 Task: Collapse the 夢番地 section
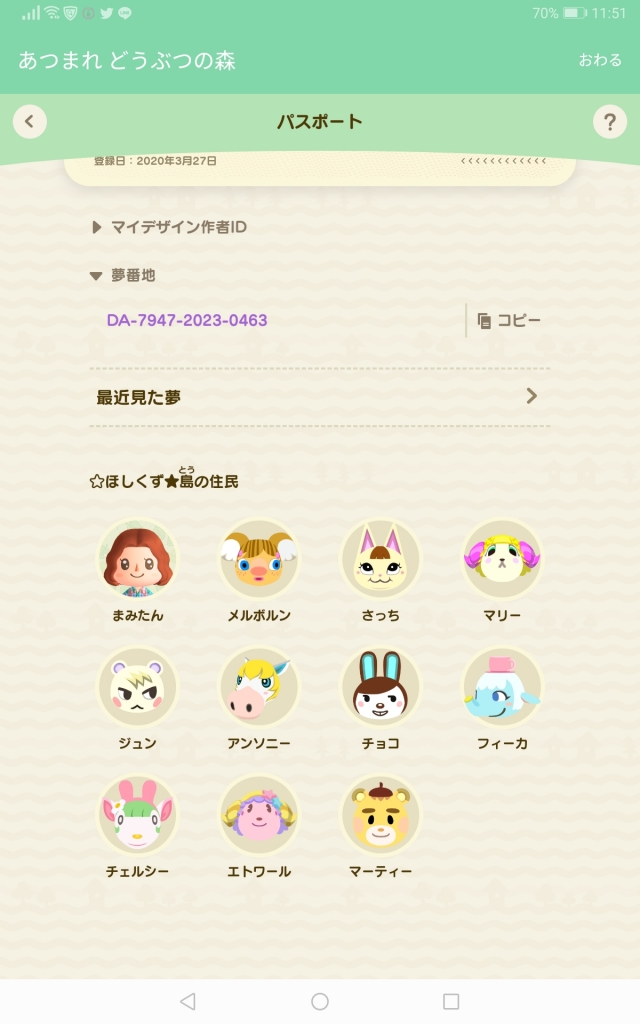tap(123, 275)
